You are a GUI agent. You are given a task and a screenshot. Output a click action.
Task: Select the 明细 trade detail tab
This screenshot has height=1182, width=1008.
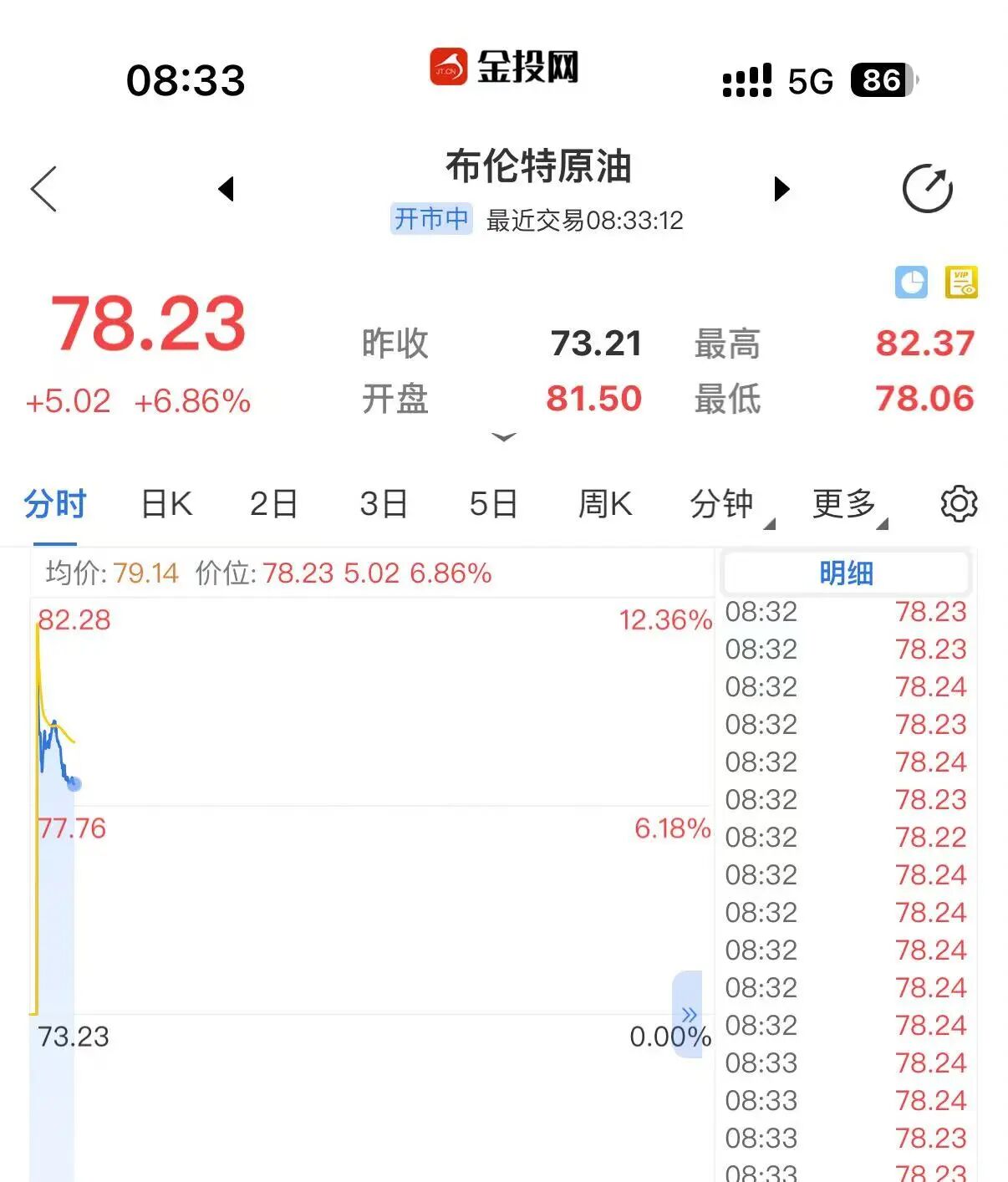click(846, 573)
